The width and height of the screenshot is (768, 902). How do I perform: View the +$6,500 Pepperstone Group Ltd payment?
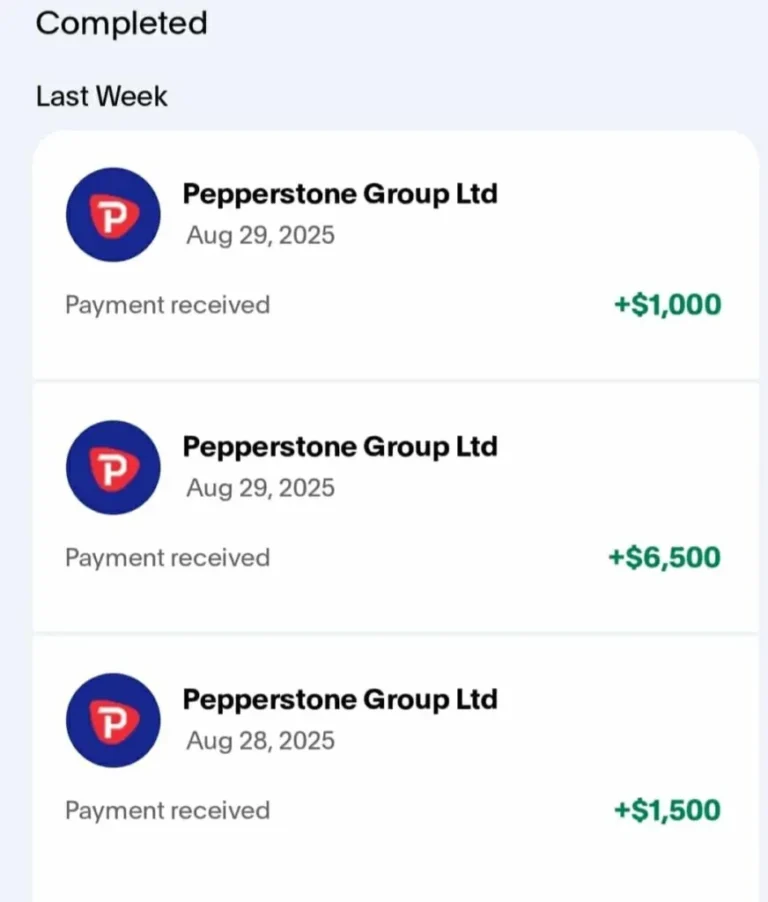click(394, 507)
